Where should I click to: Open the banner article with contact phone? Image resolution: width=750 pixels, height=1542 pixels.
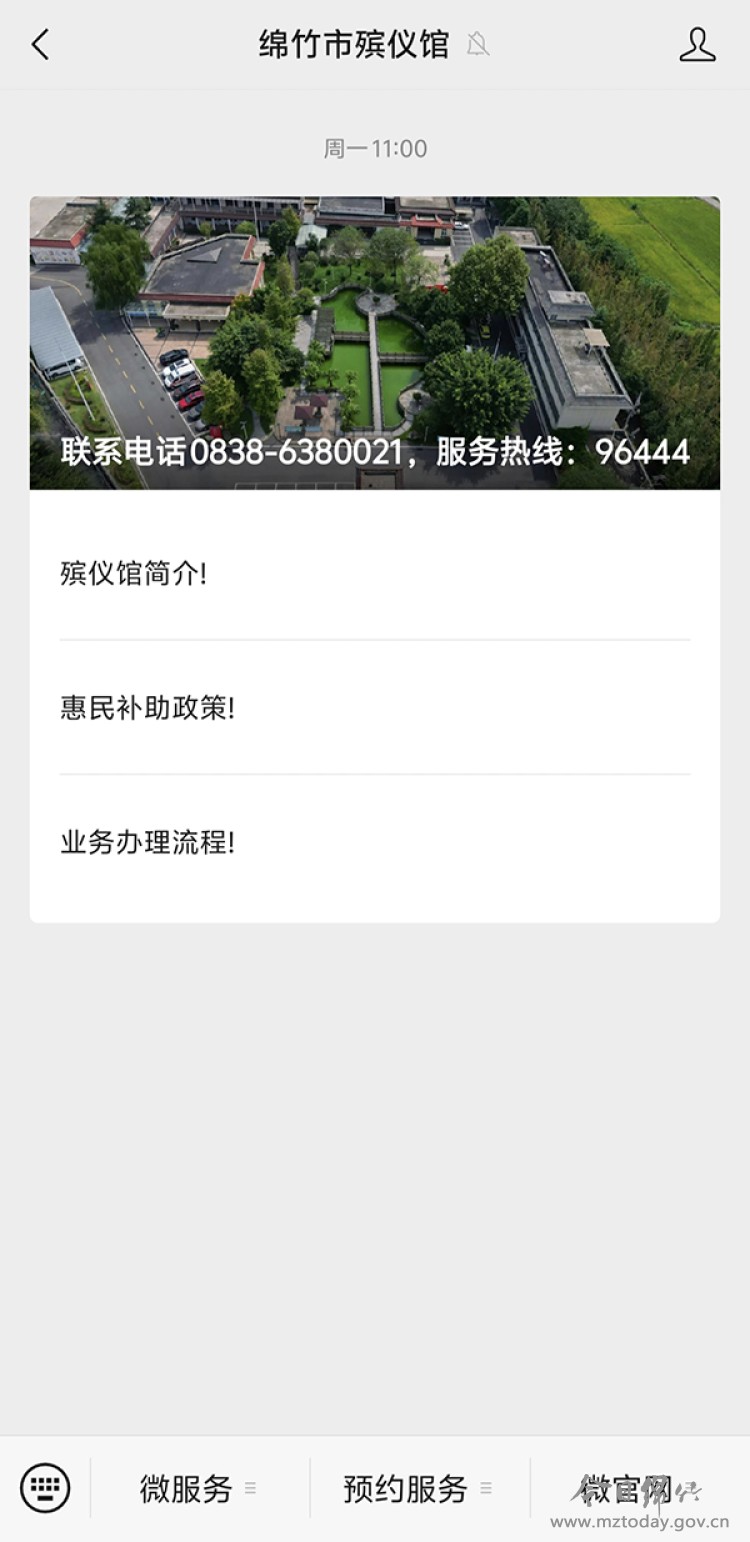375,343
